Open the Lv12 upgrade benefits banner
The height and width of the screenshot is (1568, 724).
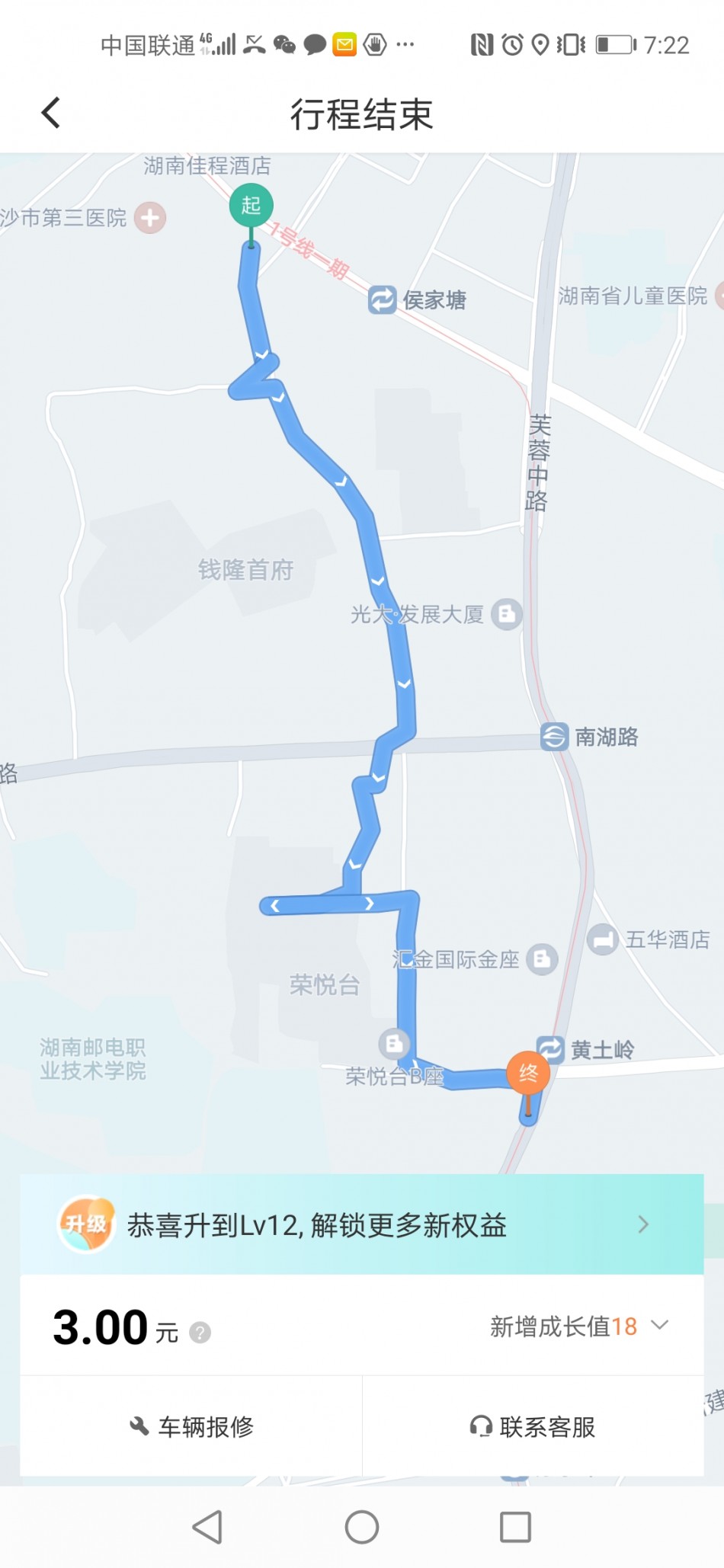362,1224
